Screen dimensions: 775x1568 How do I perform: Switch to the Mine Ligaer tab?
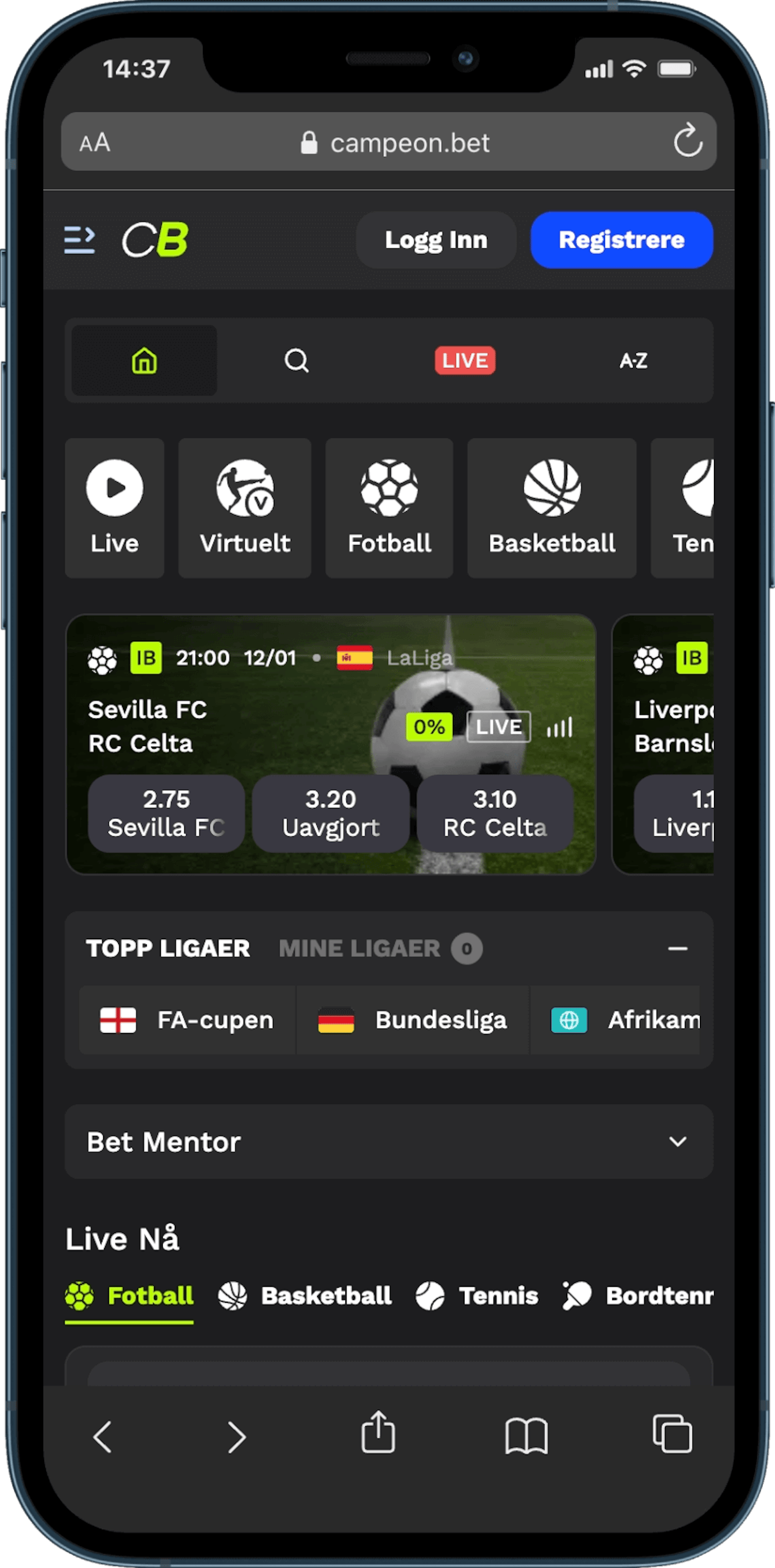359,948
